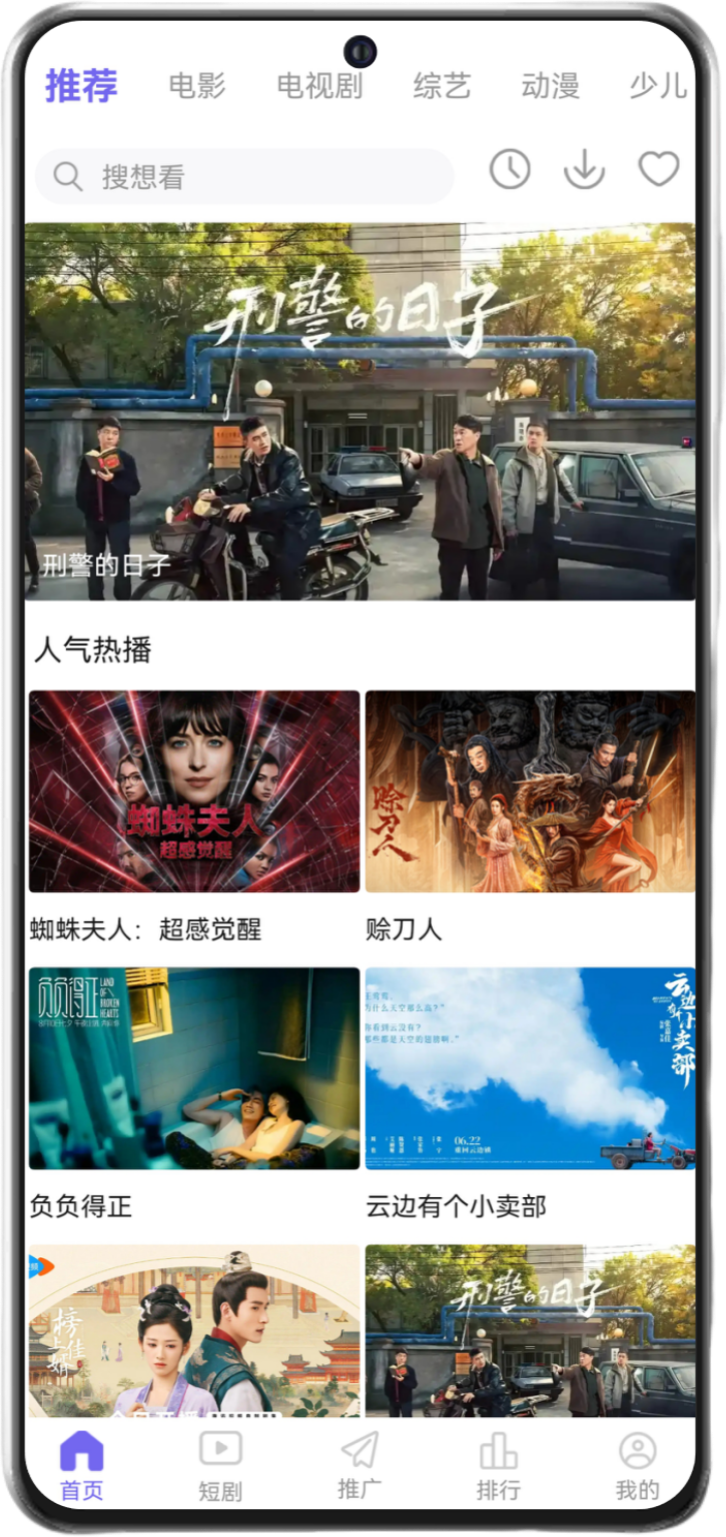The height and width of the screenshot is (1537, 726).
Task: Open watch history via the clock icon
Action: [x=511, y=170]
